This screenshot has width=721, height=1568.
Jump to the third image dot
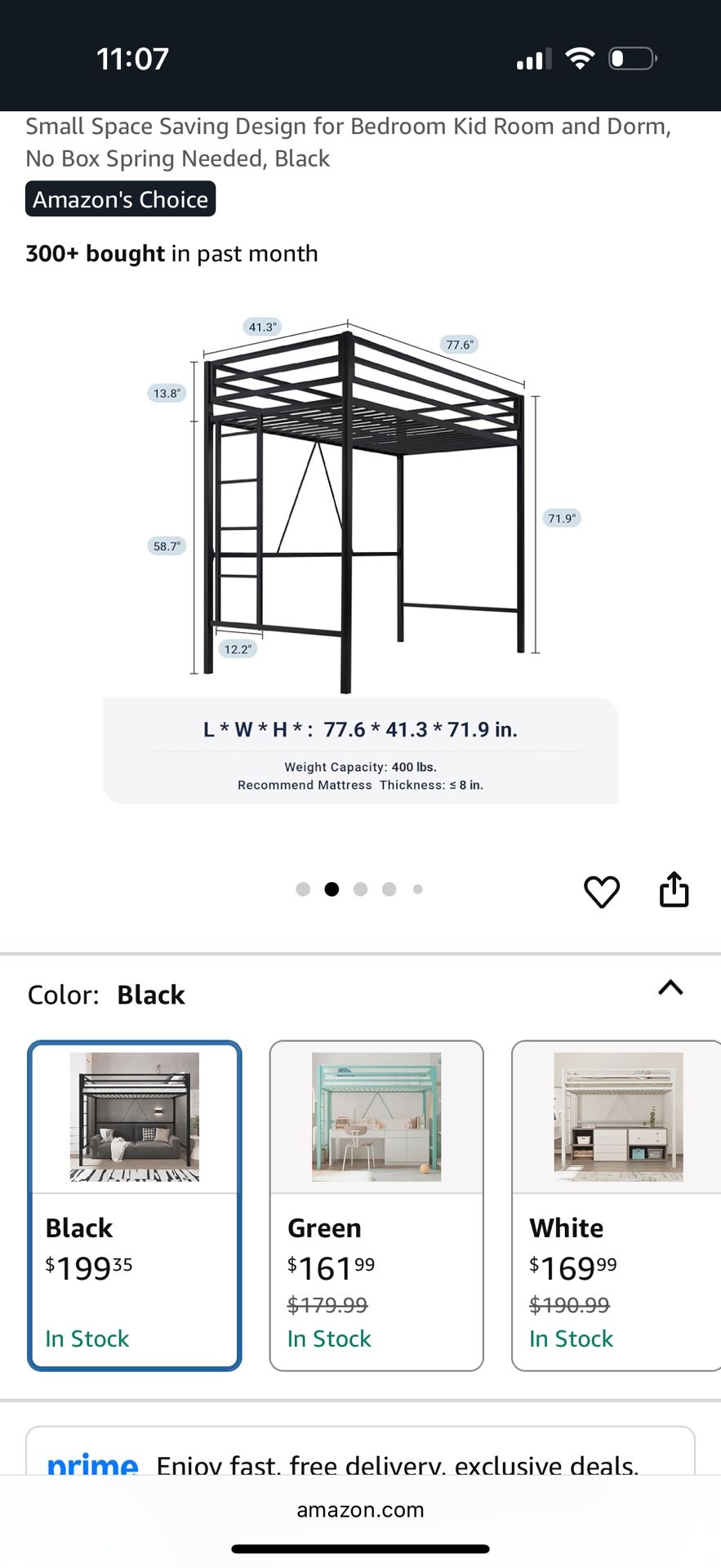tap(360, 889)
